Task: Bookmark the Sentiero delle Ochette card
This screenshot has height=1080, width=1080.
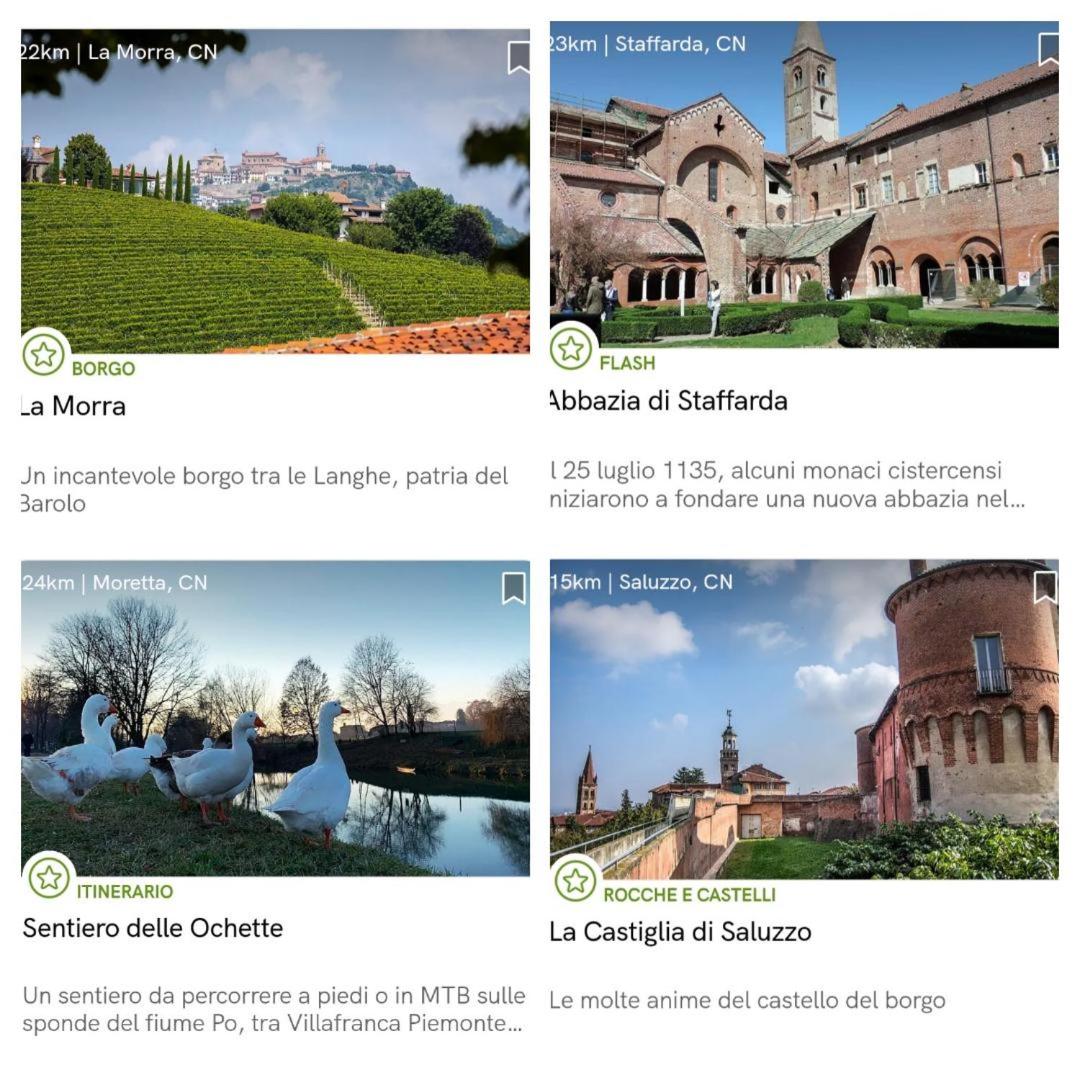Action: click(x=514, y=588)
